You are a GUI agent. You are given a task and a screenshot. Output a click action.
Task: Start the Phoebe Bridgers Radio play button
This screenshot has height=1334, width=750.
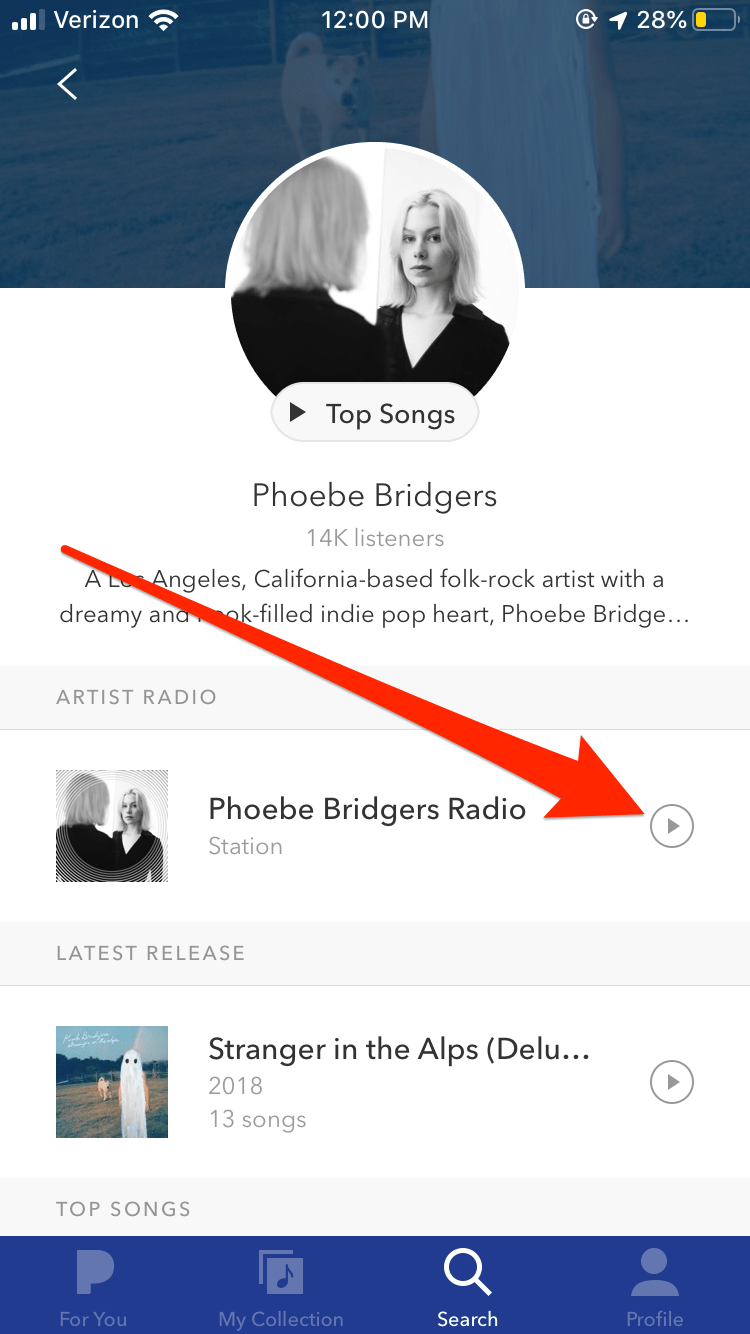click(x=672, y=826)
